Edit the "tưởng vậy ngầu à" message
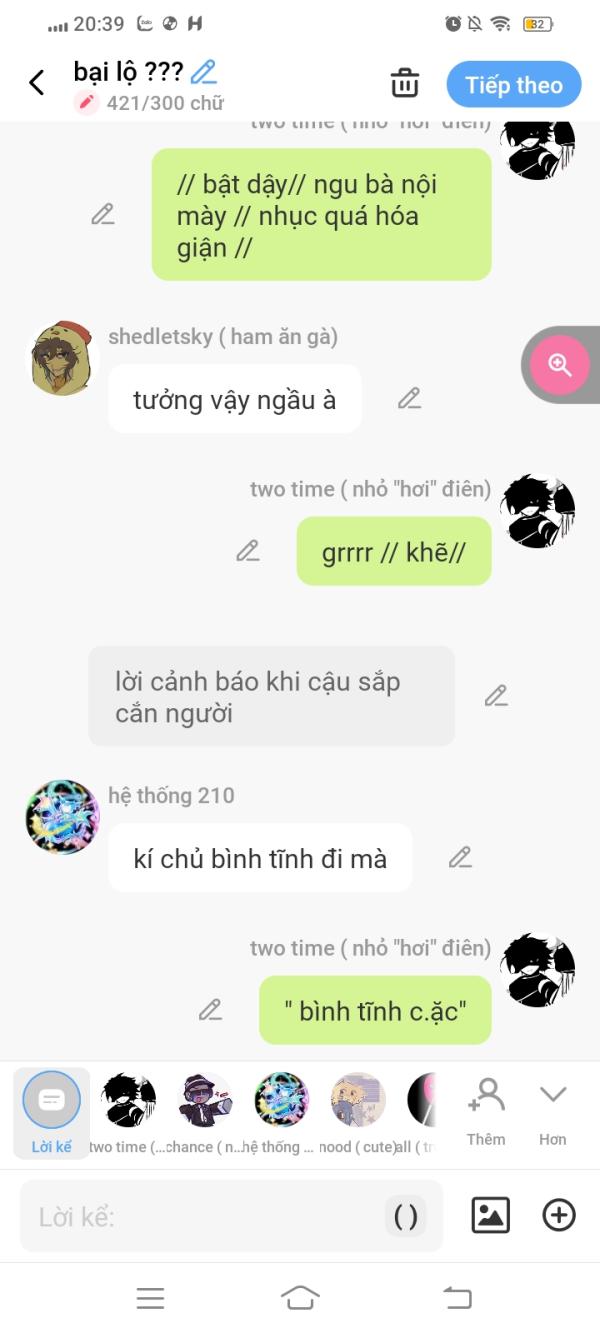Screen dimensions: 600x1333 409,399
